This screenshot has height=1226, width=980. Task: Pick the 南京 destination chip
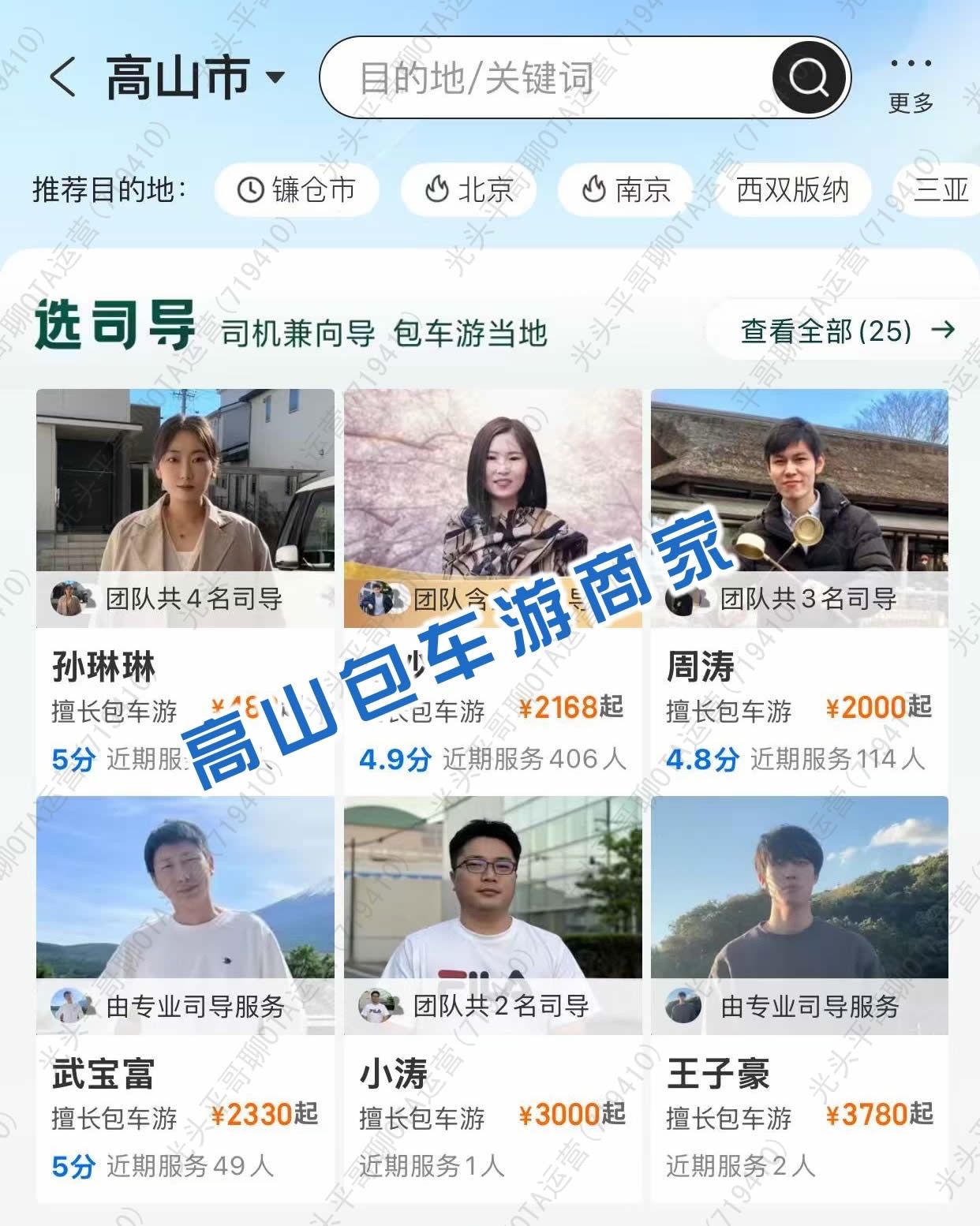[x=626, y=190]
